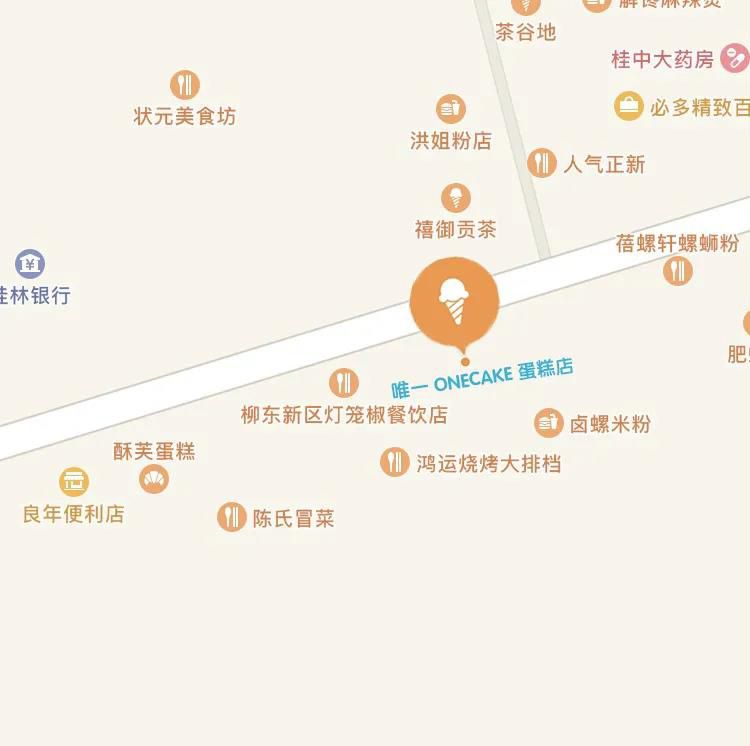
Task: Select the 鸿运烧烤大排档 restaurant marker
Action: coord(395,462)
